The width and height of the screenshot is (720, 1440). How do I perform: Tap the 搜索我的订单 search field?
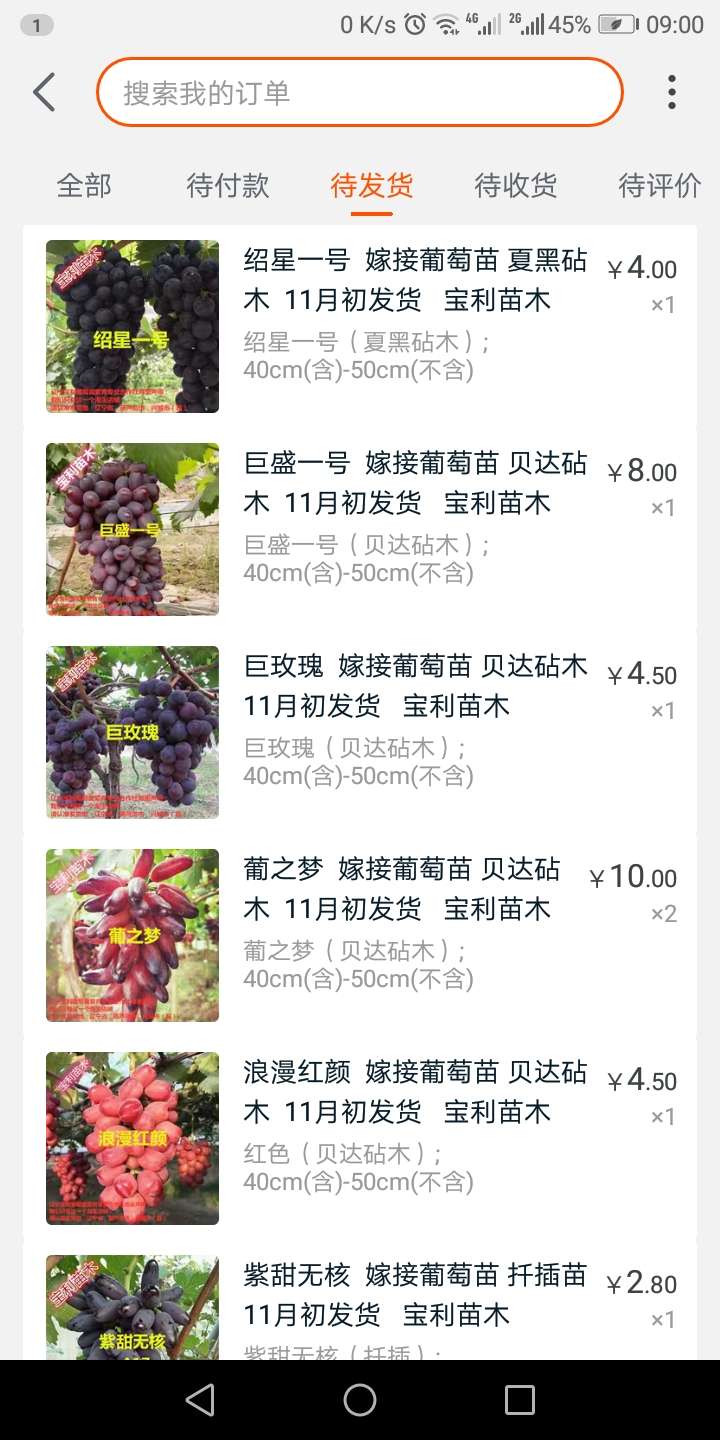pyautogui.click(x=360, y=93)
